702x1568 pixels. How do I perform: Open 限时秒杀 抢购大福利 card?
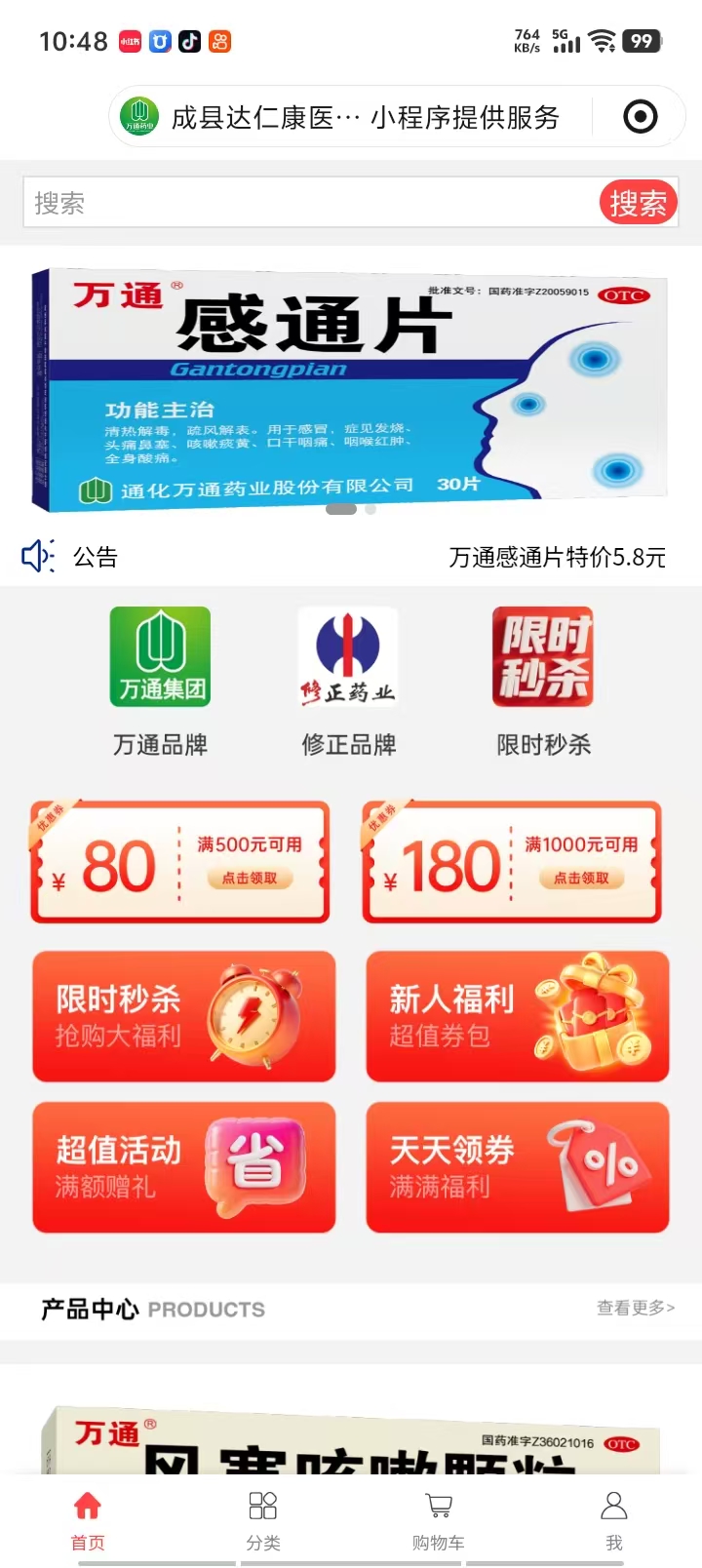pyautogui.click(x=183, y=1017)
